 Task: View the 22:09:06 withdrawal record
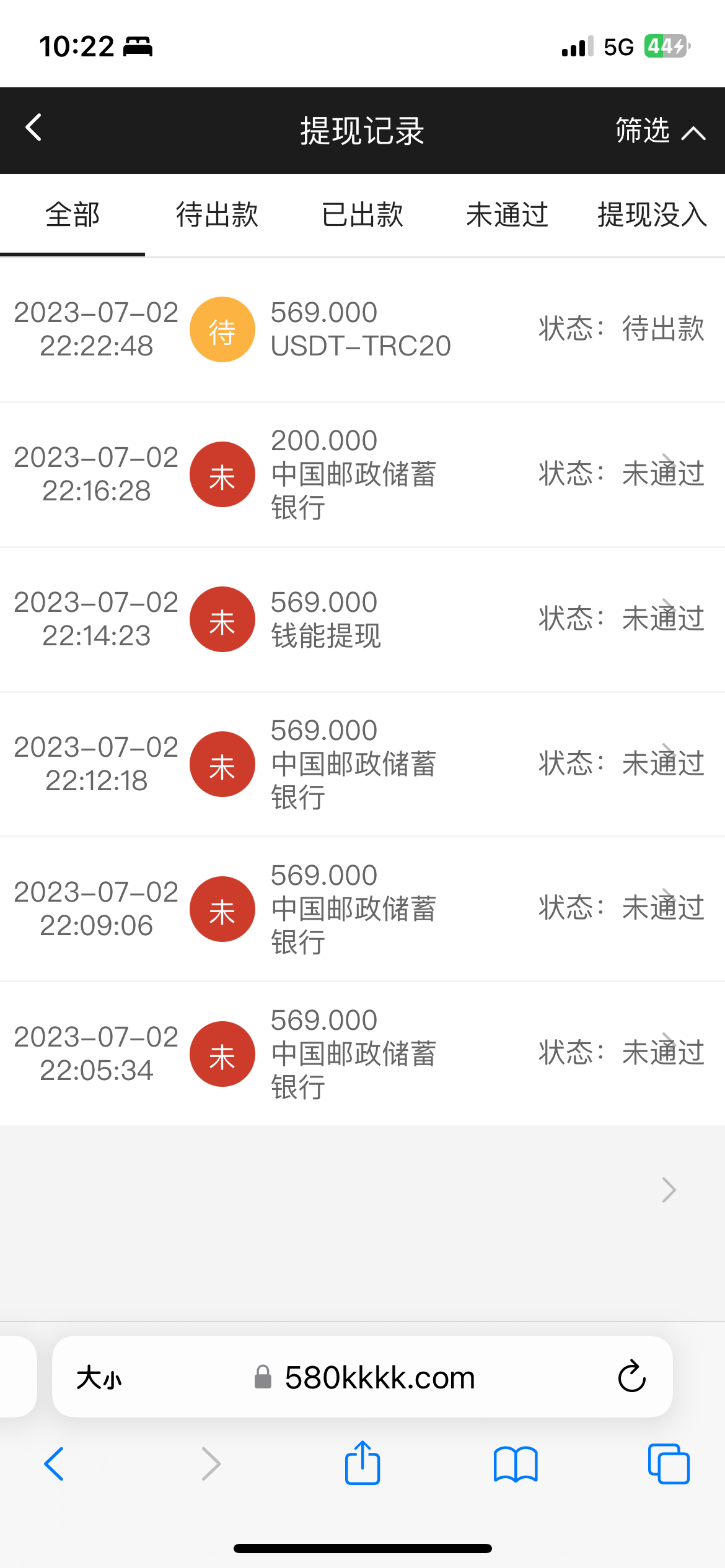pos(362,909)
